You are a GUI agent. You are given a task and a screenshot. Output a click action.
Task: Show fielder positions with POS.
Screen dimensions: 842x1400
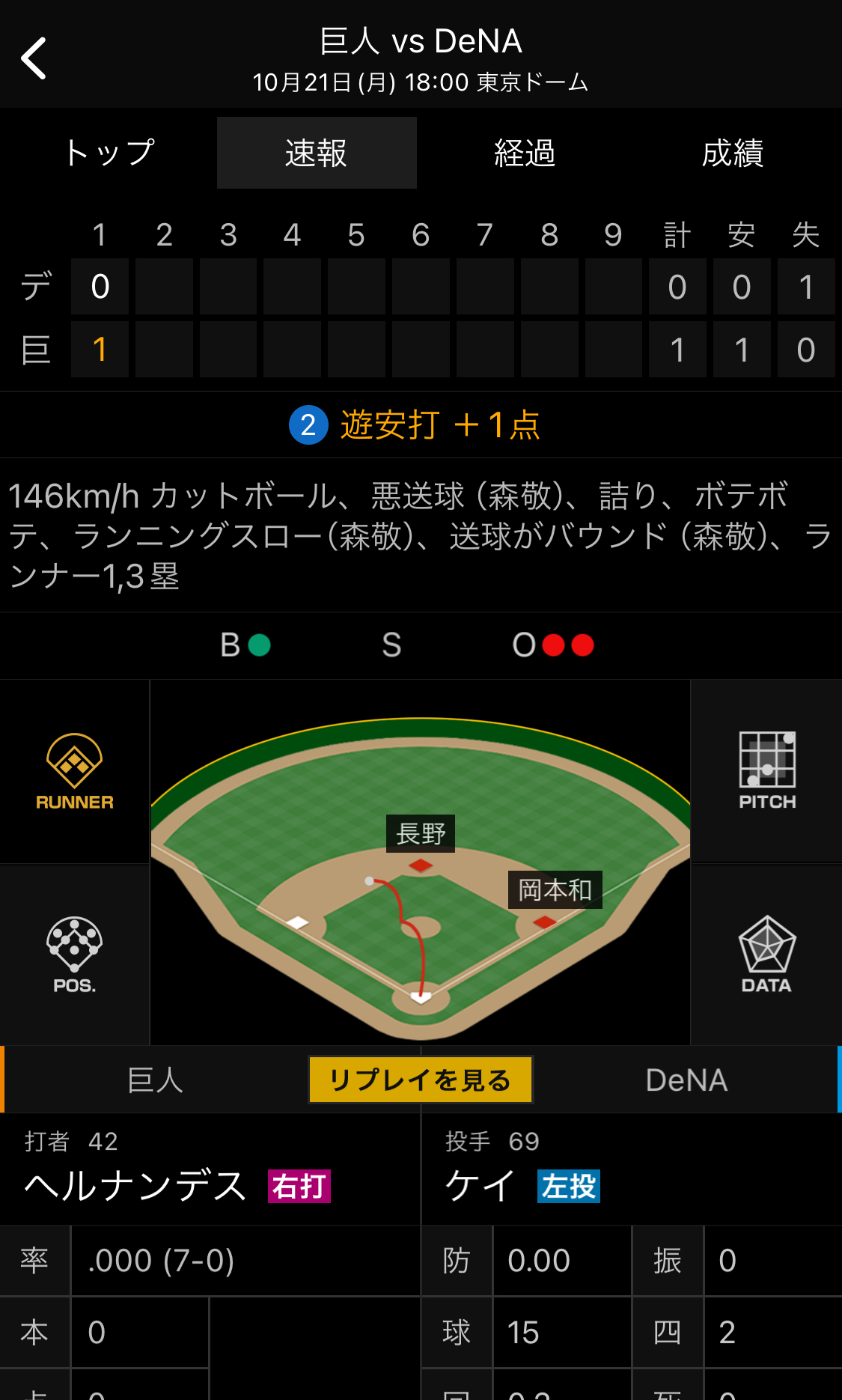74,955
